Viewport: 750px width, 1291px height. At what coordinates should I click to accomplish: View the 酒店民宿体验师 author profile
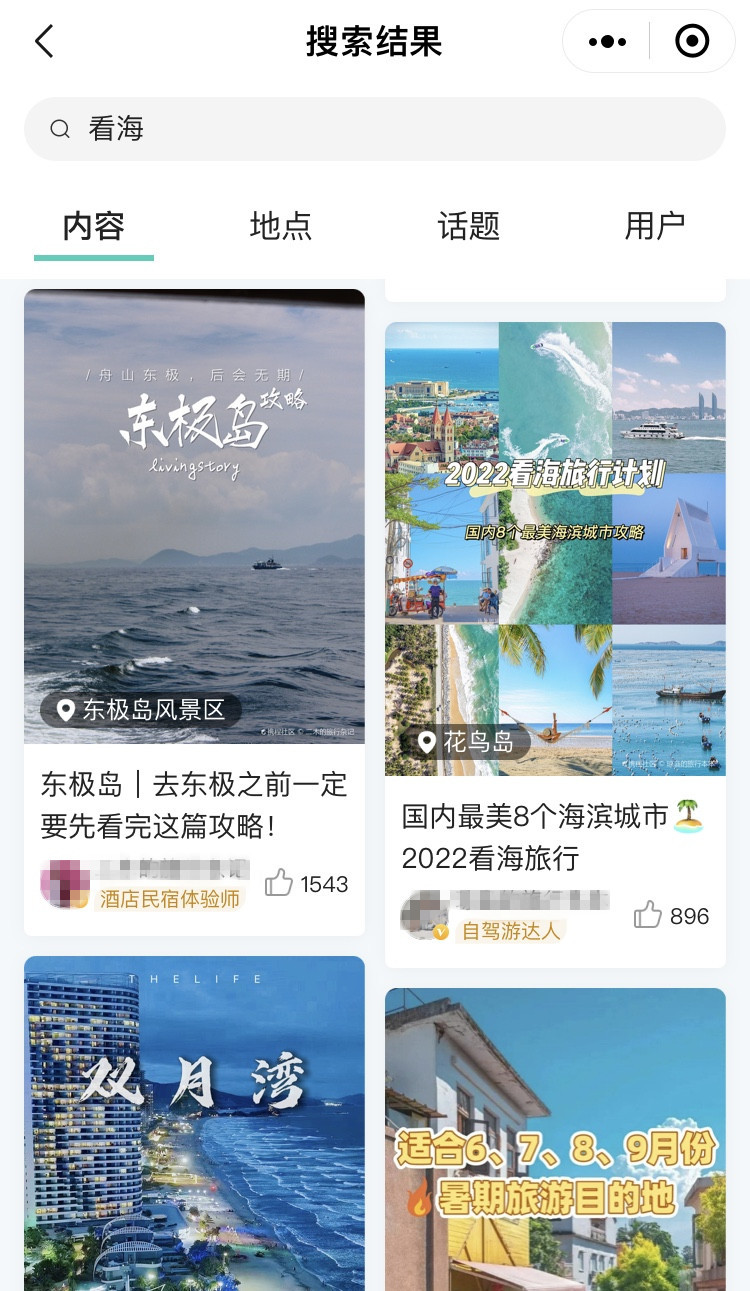tap(145, 884)
